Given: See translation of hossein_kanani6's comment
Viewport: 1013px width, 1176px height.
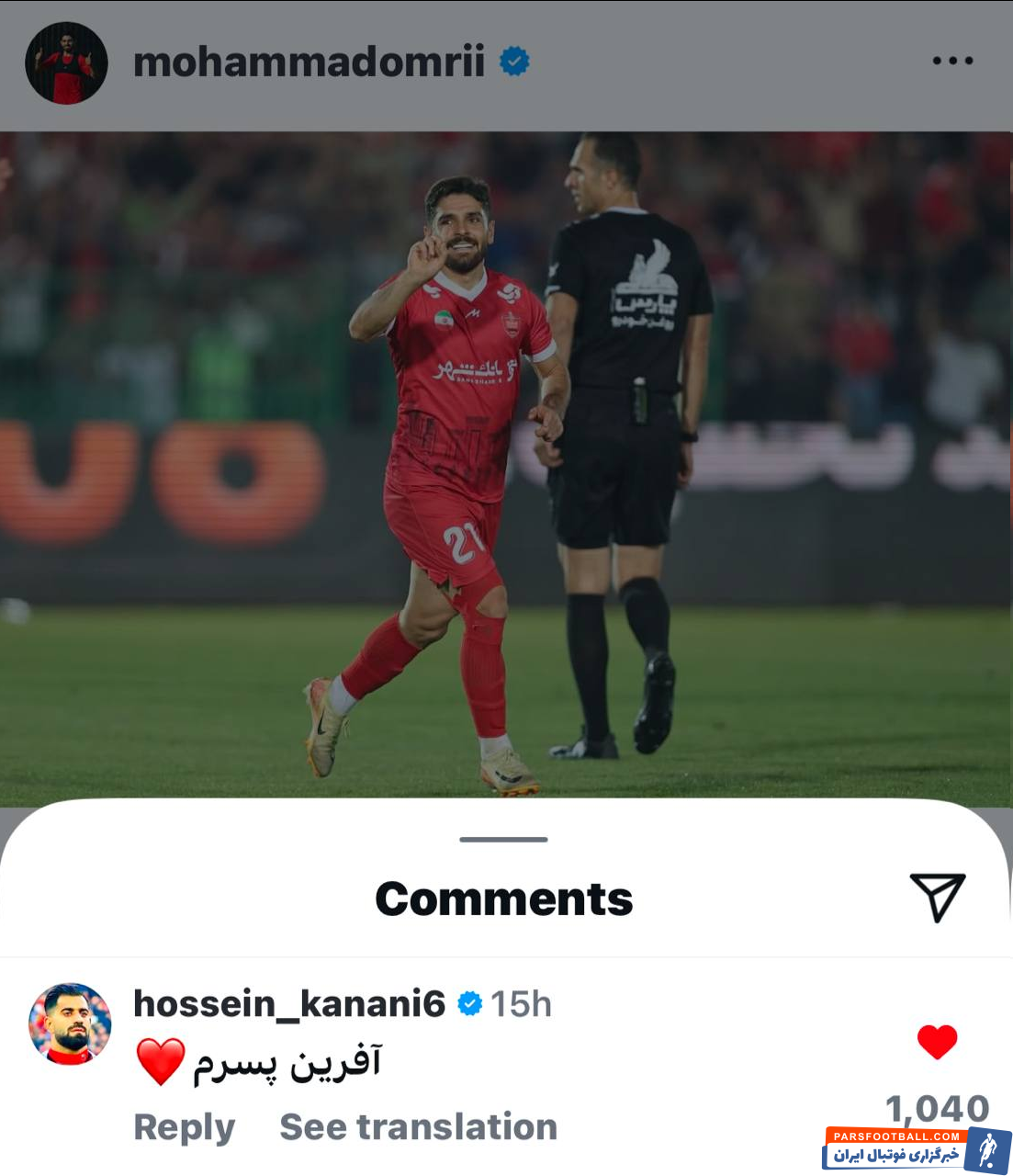Looking at the screenshot, I should coord(418,1127).
